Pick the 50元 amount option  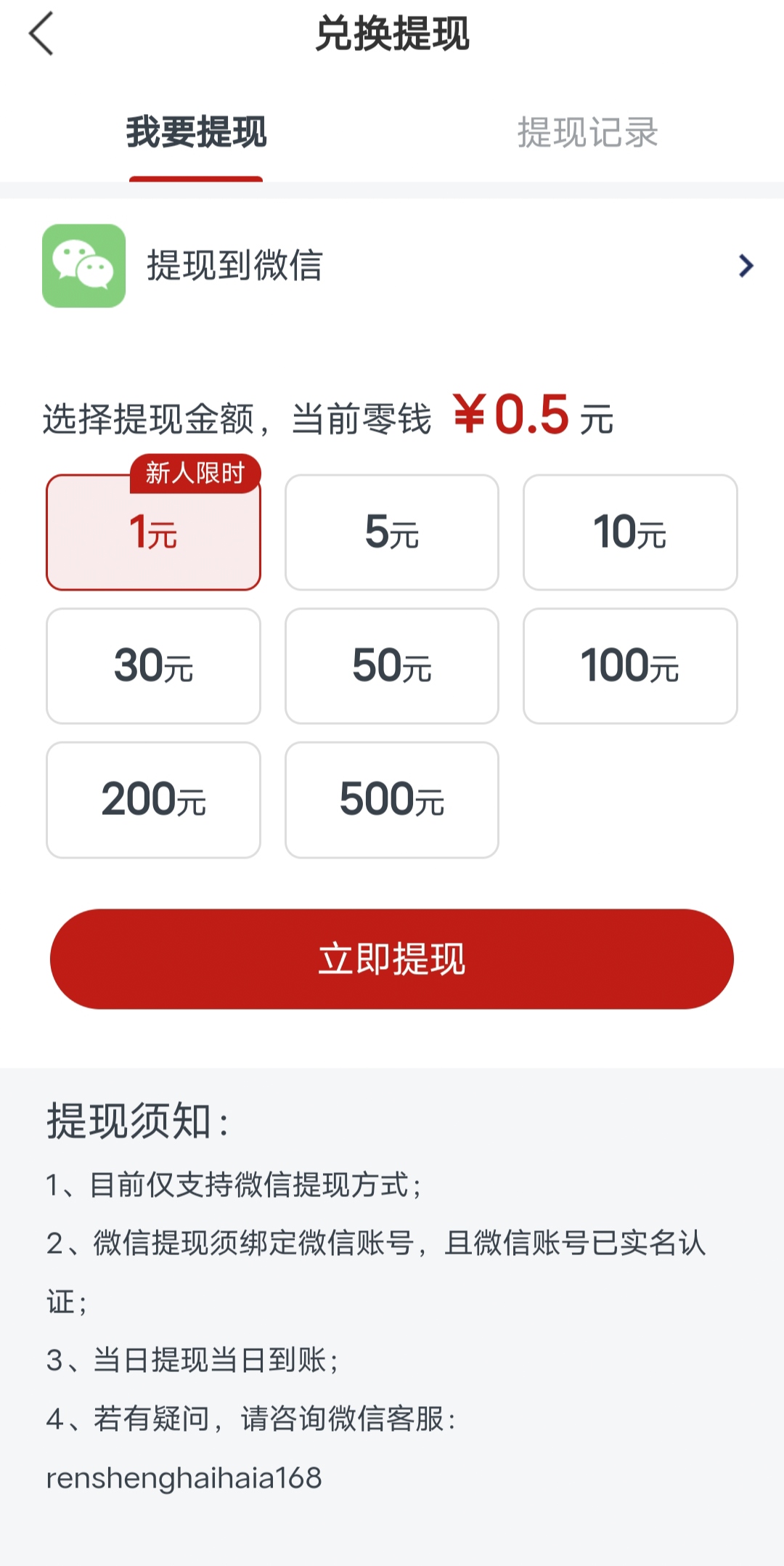point(392,666)
